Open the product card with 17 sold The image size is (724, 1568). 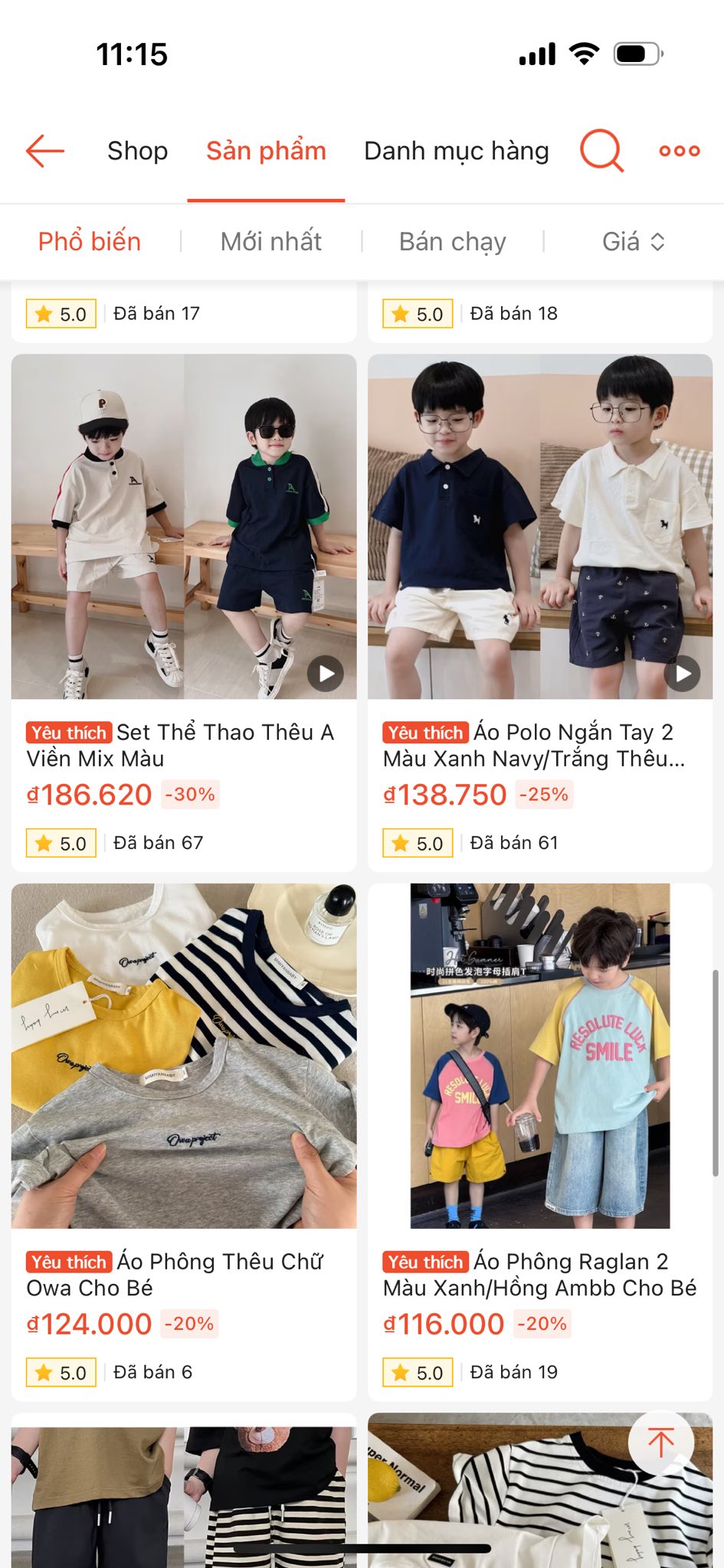183,314
